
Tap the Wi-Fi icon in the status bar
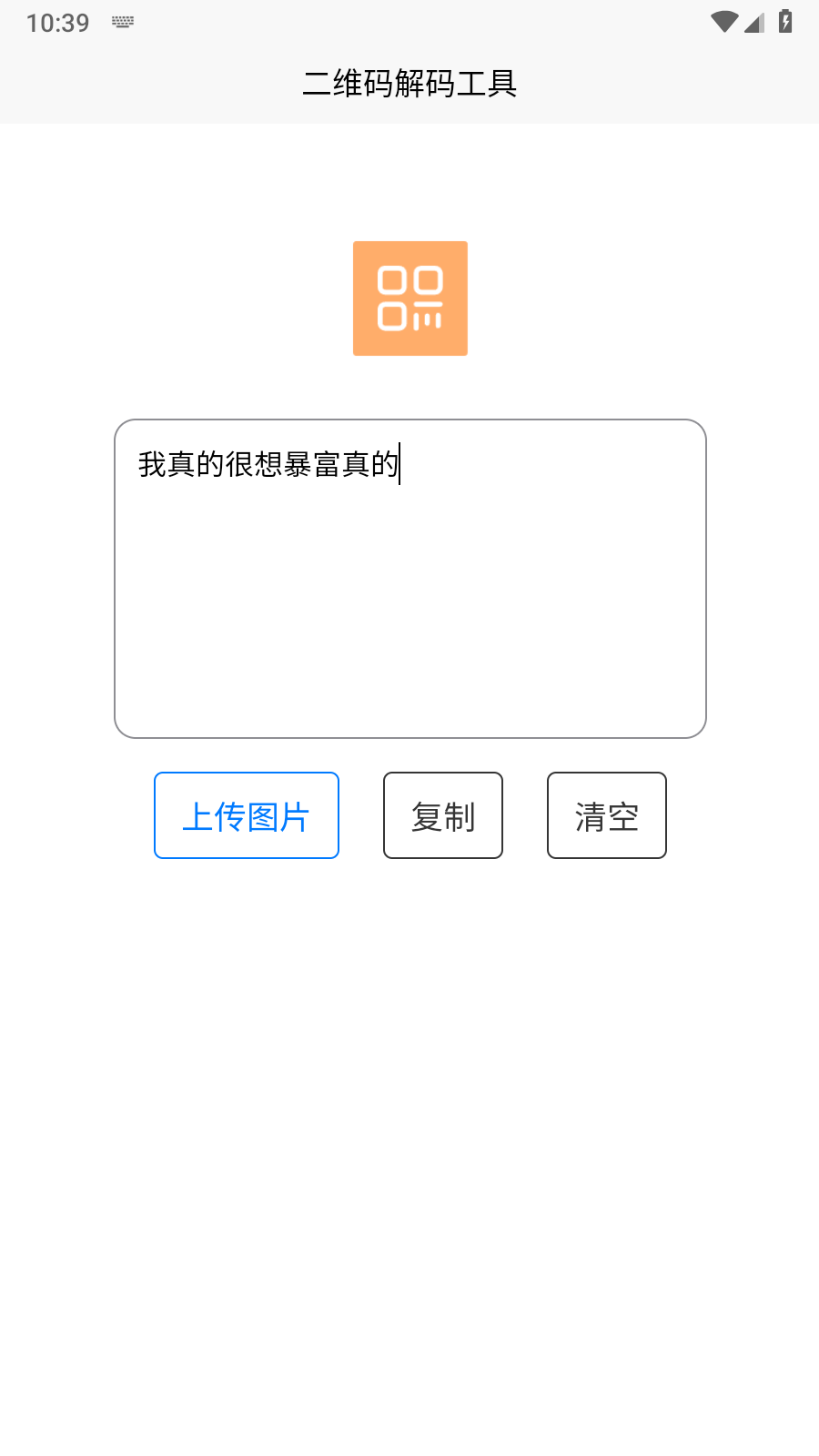724,22
